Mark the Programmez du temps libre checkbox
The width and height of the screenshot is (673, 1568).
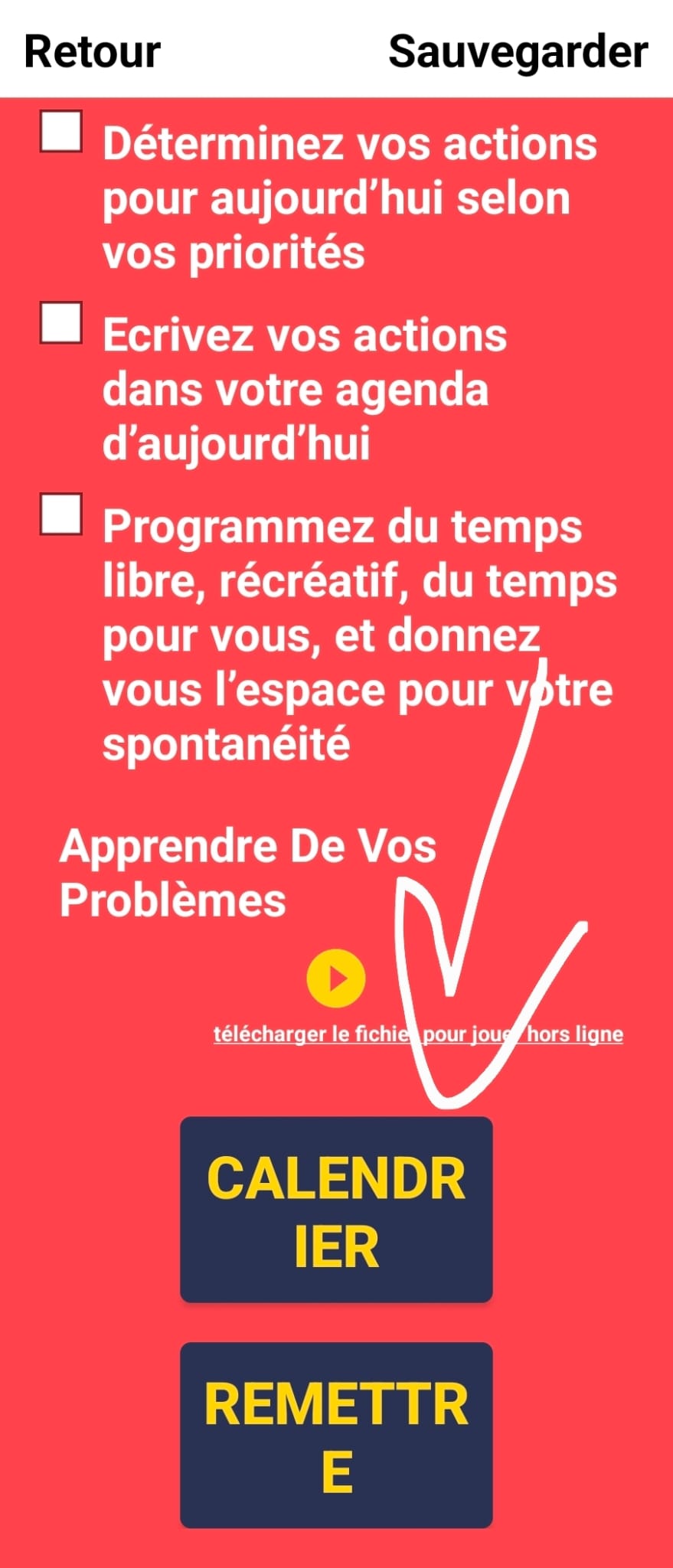click(x=61, y=514)
